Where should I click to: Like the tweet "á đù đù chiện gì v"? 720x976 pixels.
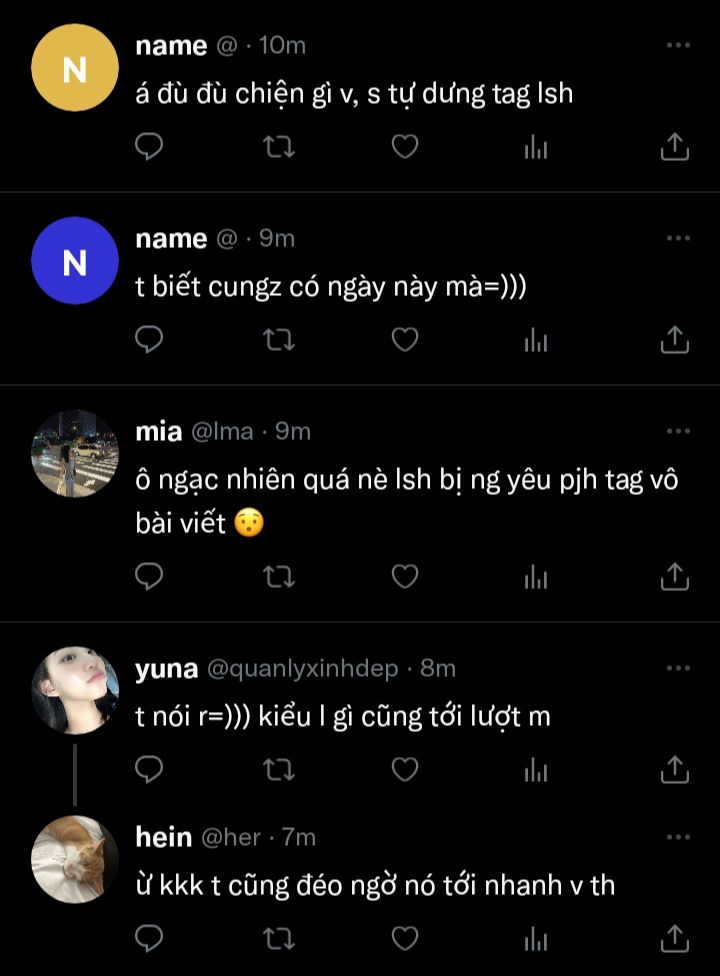point(404,147)
